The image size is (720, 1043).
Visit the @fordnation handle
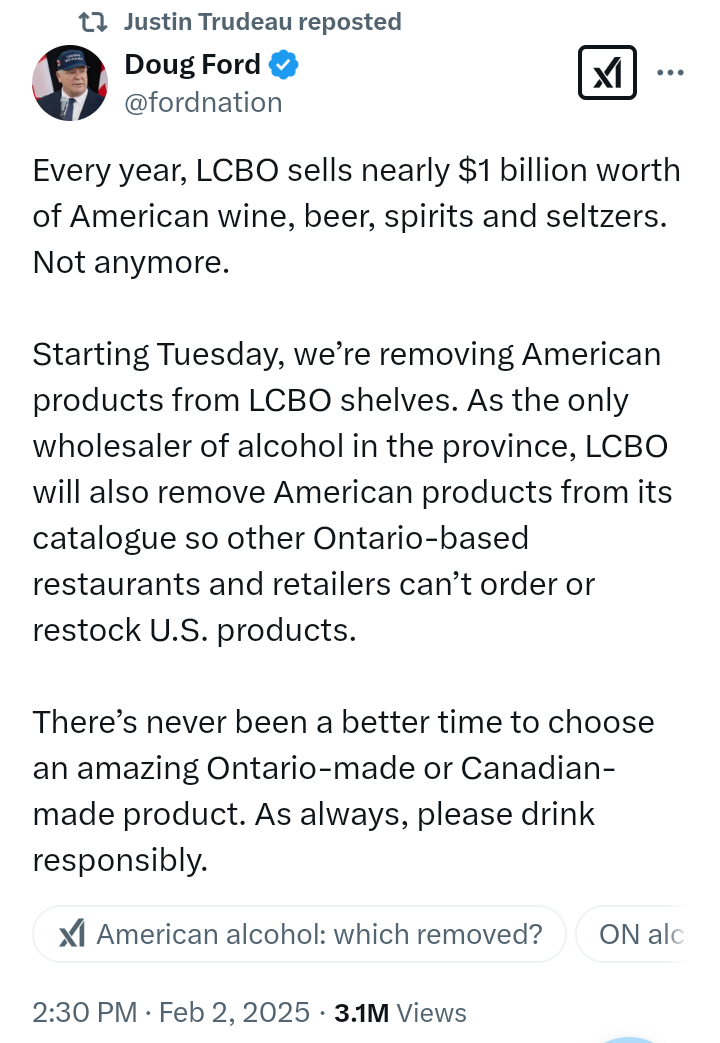(203, 102)
